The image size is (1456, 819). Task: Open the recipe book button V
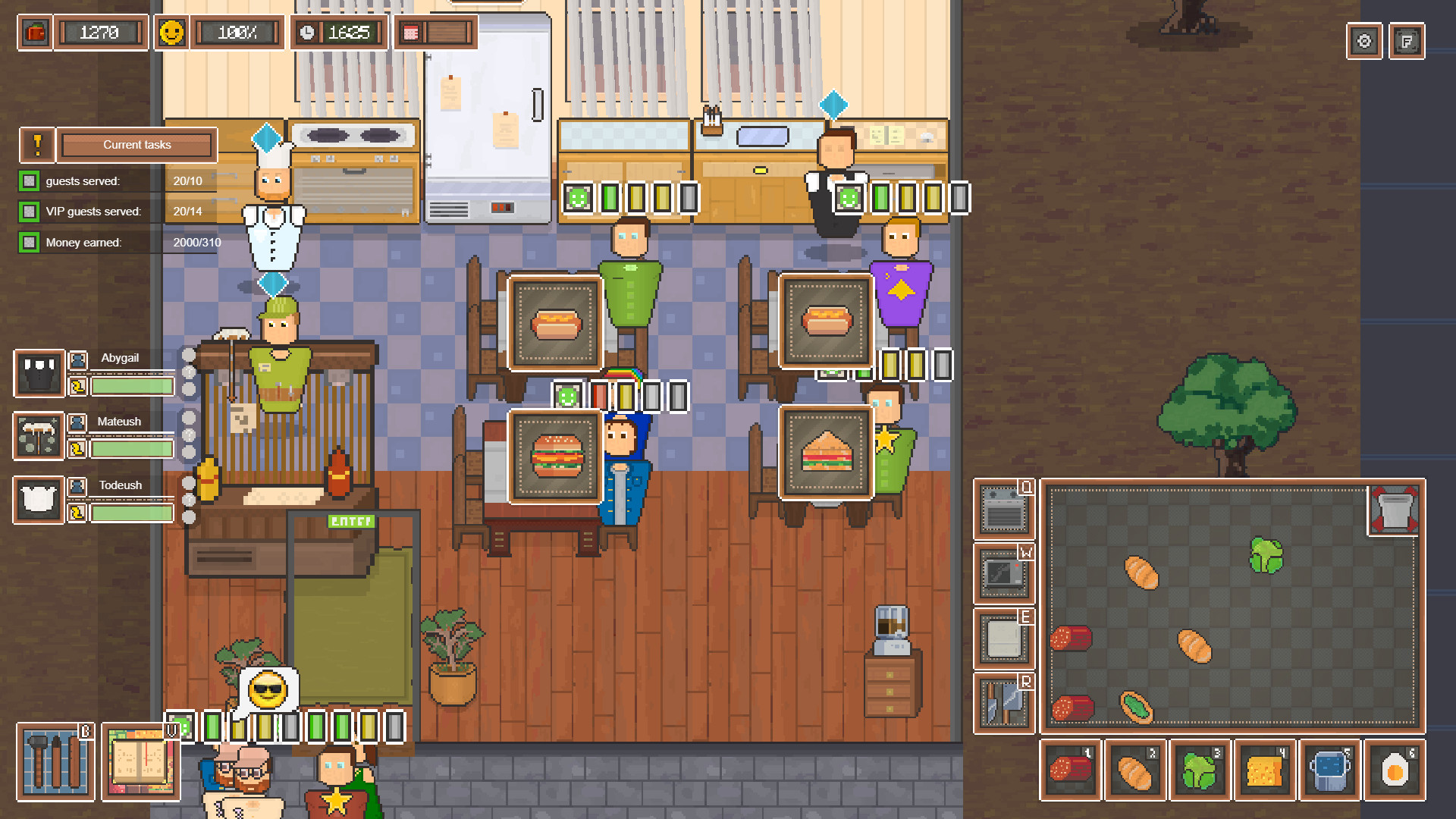[140, 761]
